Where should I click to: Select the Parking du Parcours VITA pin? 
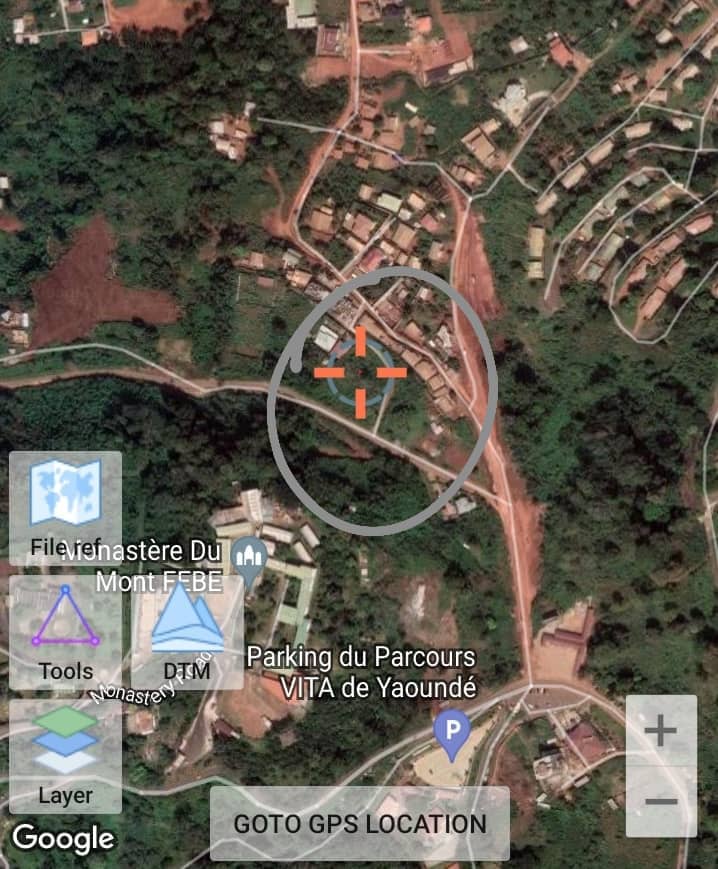pyautogui.click(x=452, y=732)
